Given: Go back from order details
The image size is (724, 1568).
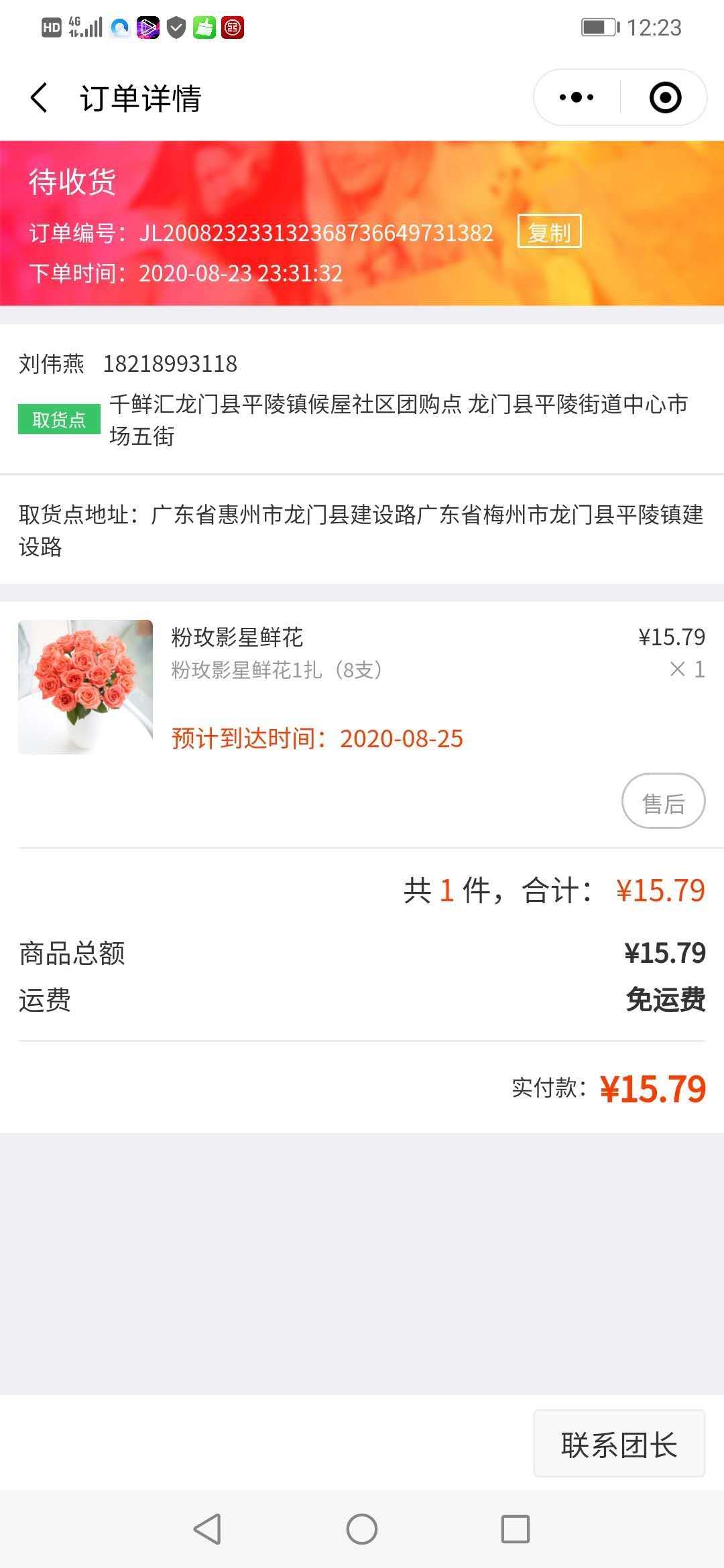Looking at the screenshot, I should point(39,98).
